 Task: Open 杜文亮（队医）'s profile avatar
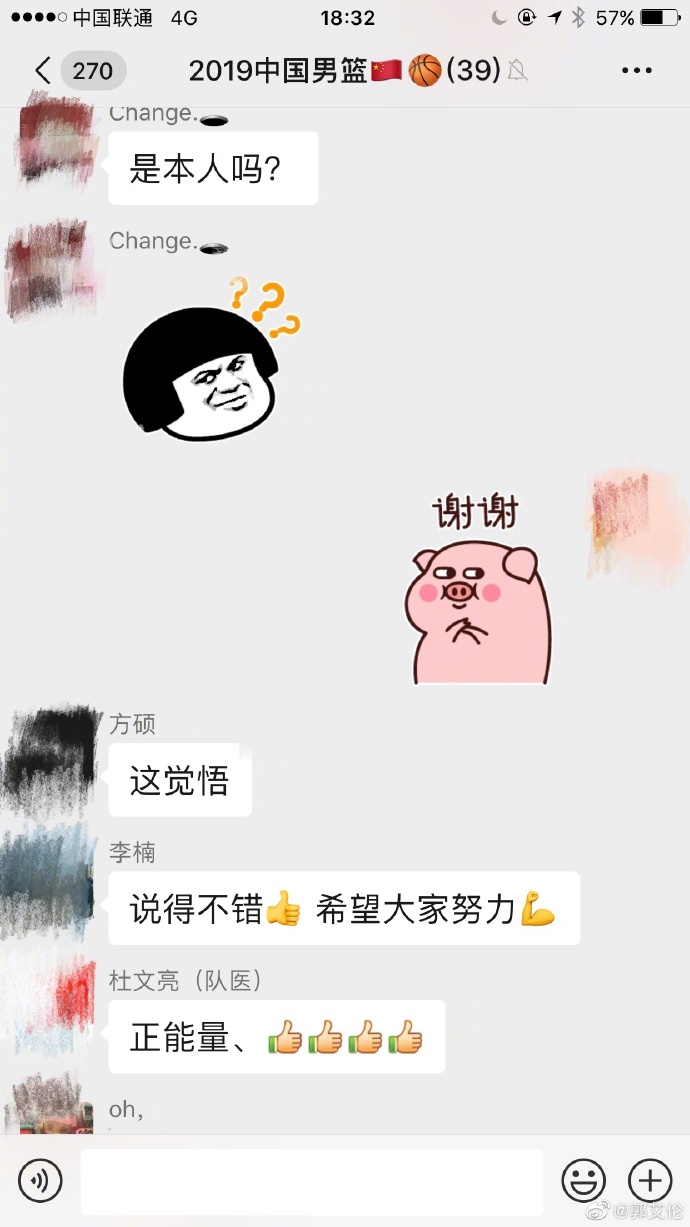click(52, 1010)
